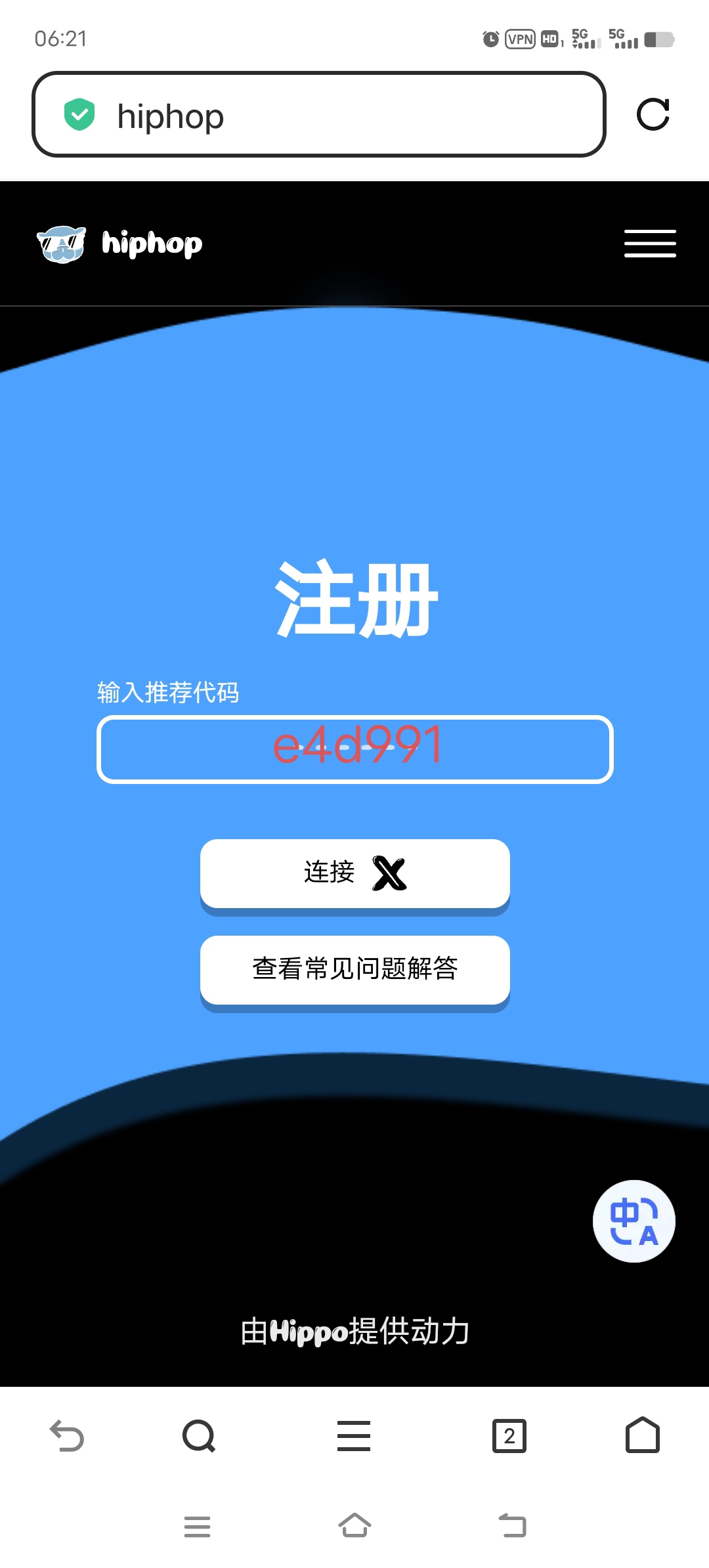The width and height of the screenshot is (709, 1568).
Task: Tap the system home button
Action: [354, 1525]
